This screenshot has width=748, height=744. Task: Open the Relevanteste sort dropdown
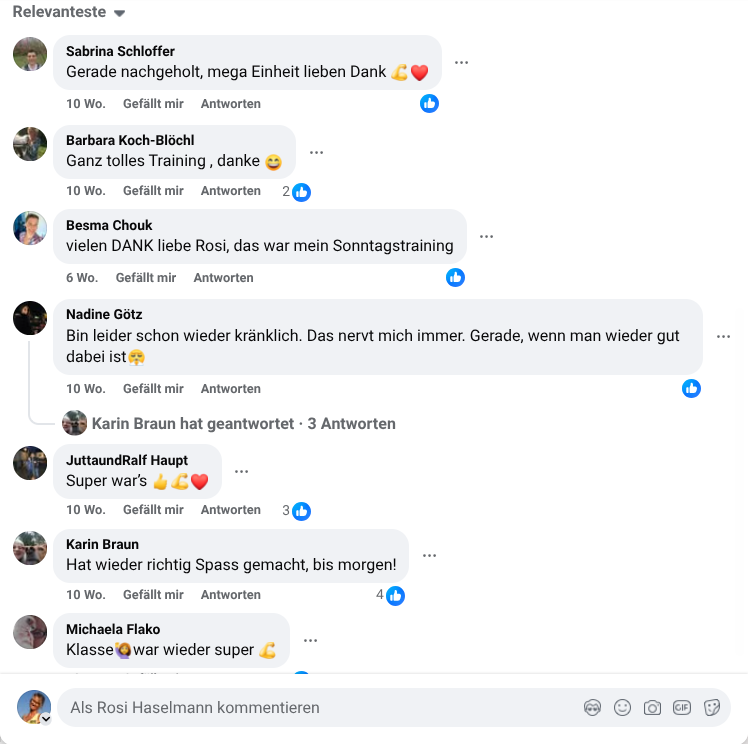68,12
